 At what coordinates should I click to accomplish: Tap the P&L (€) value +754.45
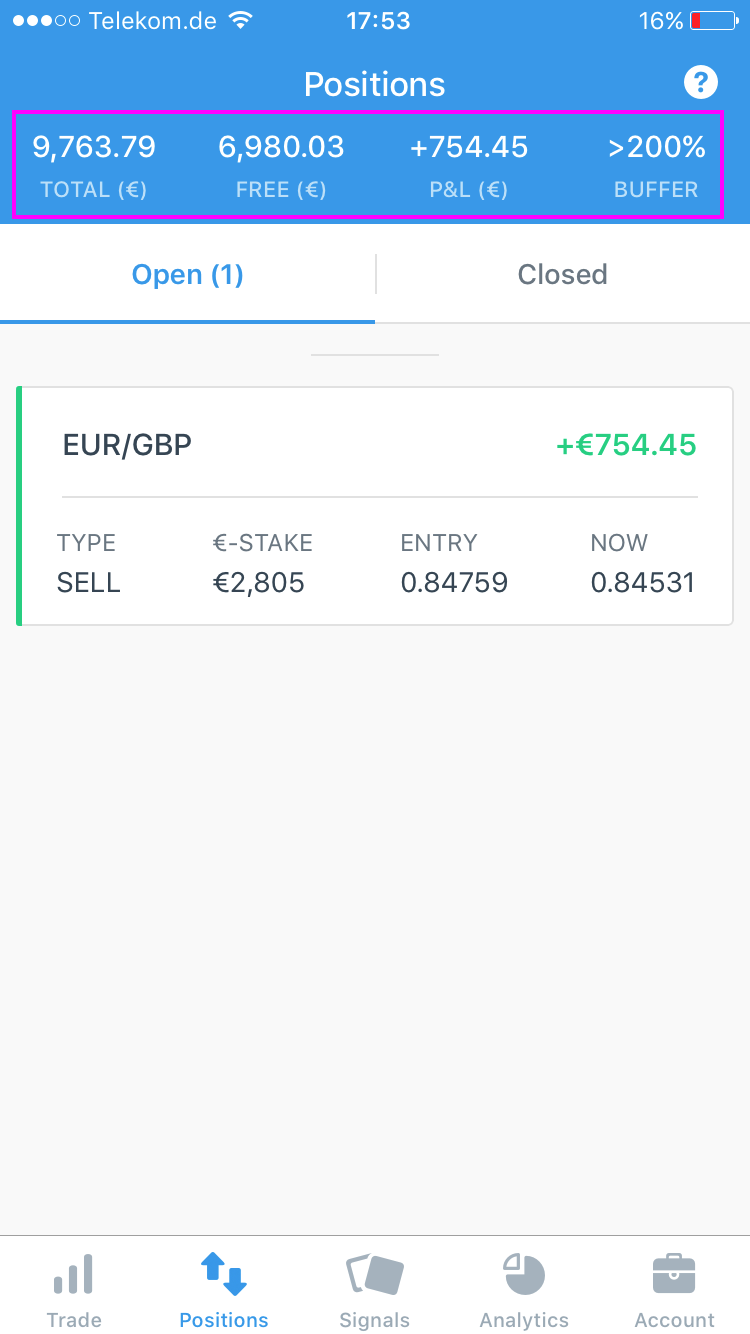click(468, 146)
